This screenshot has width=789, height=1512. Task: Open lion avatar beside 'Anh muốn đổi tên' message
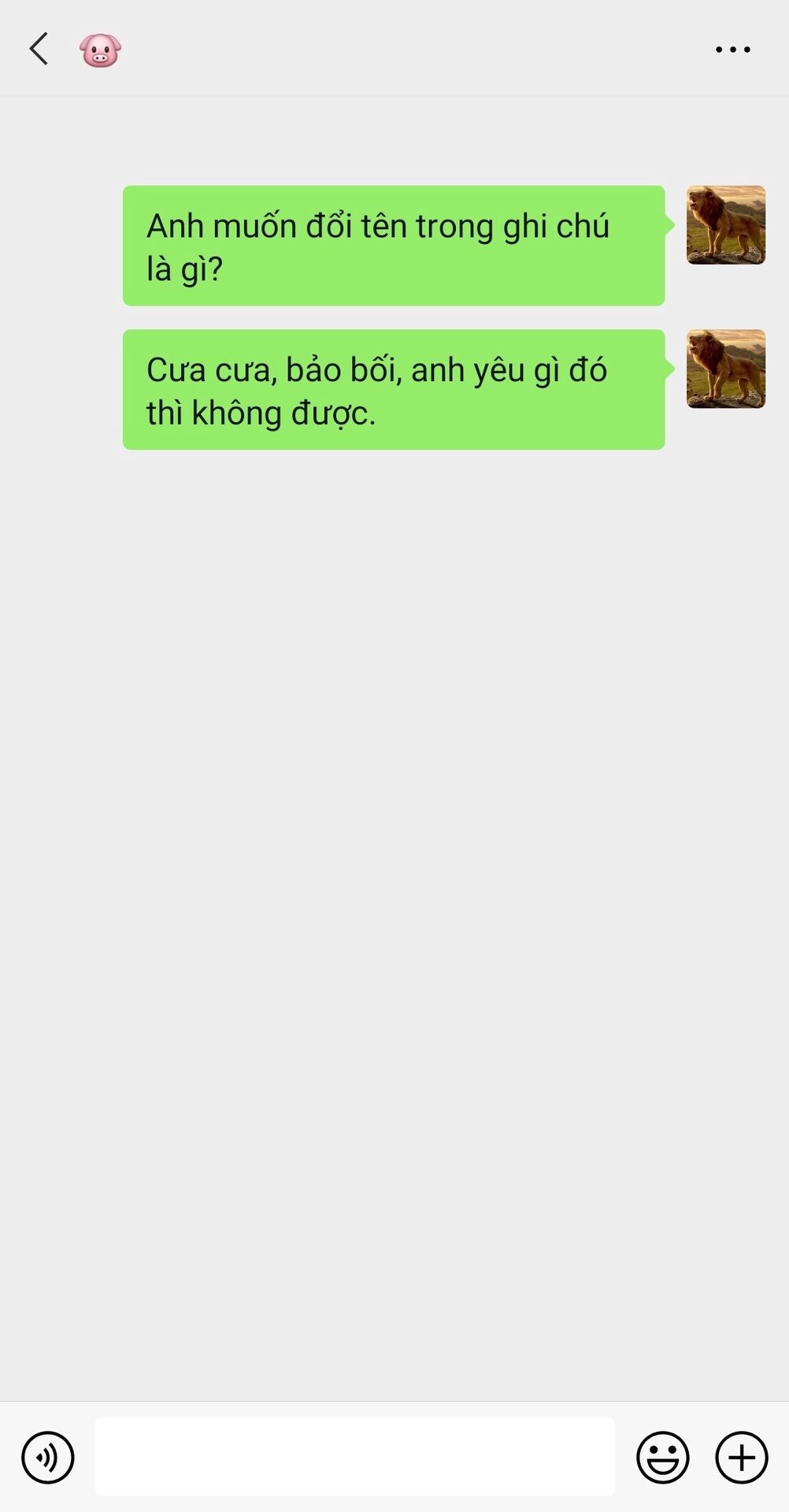click(x=725, y=225)
